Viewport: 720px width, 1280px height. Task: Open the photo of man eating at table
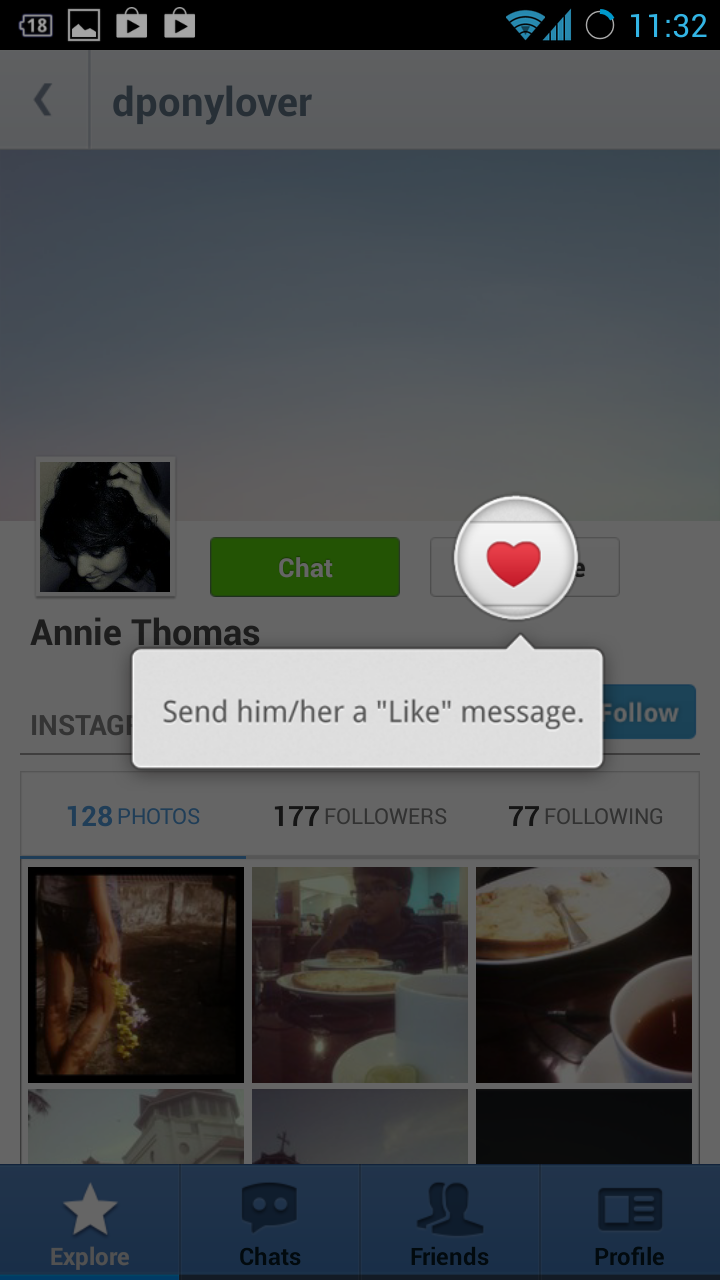[x=360, y=975]
